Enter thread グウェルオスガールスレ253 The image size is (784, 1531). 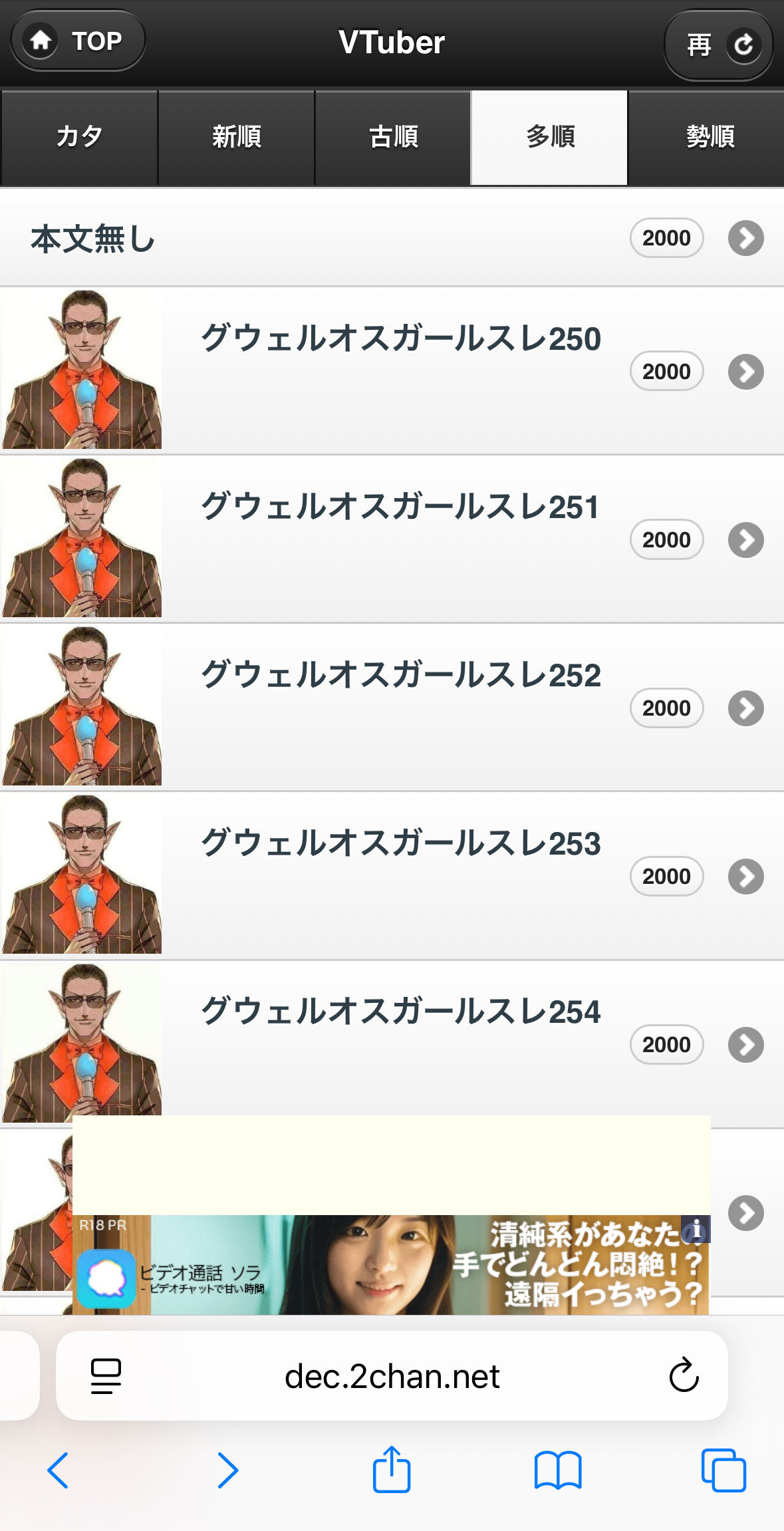click(x=400, y=844)
